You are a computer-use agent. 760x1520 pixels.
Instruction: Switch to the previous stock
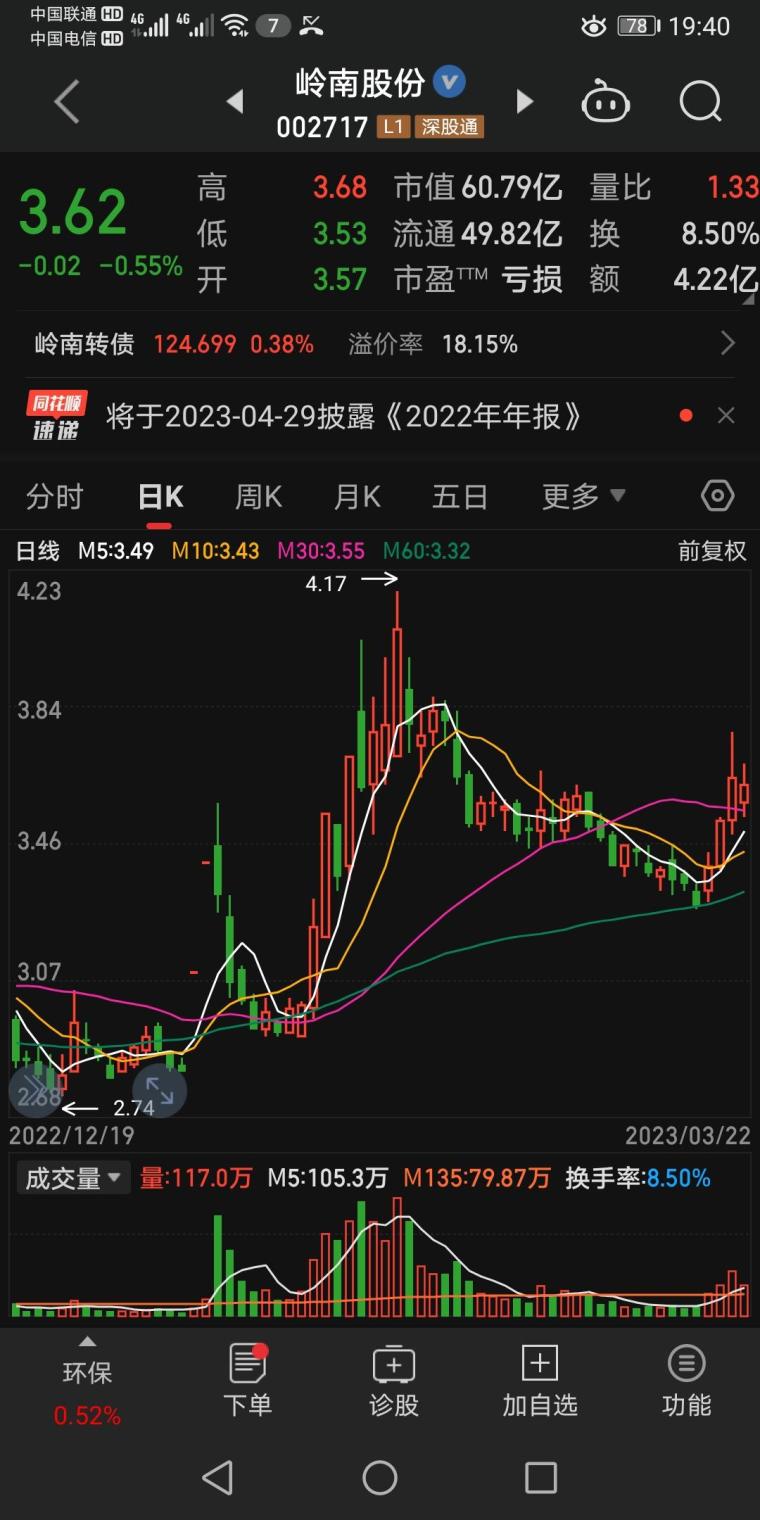coord(235,101)
